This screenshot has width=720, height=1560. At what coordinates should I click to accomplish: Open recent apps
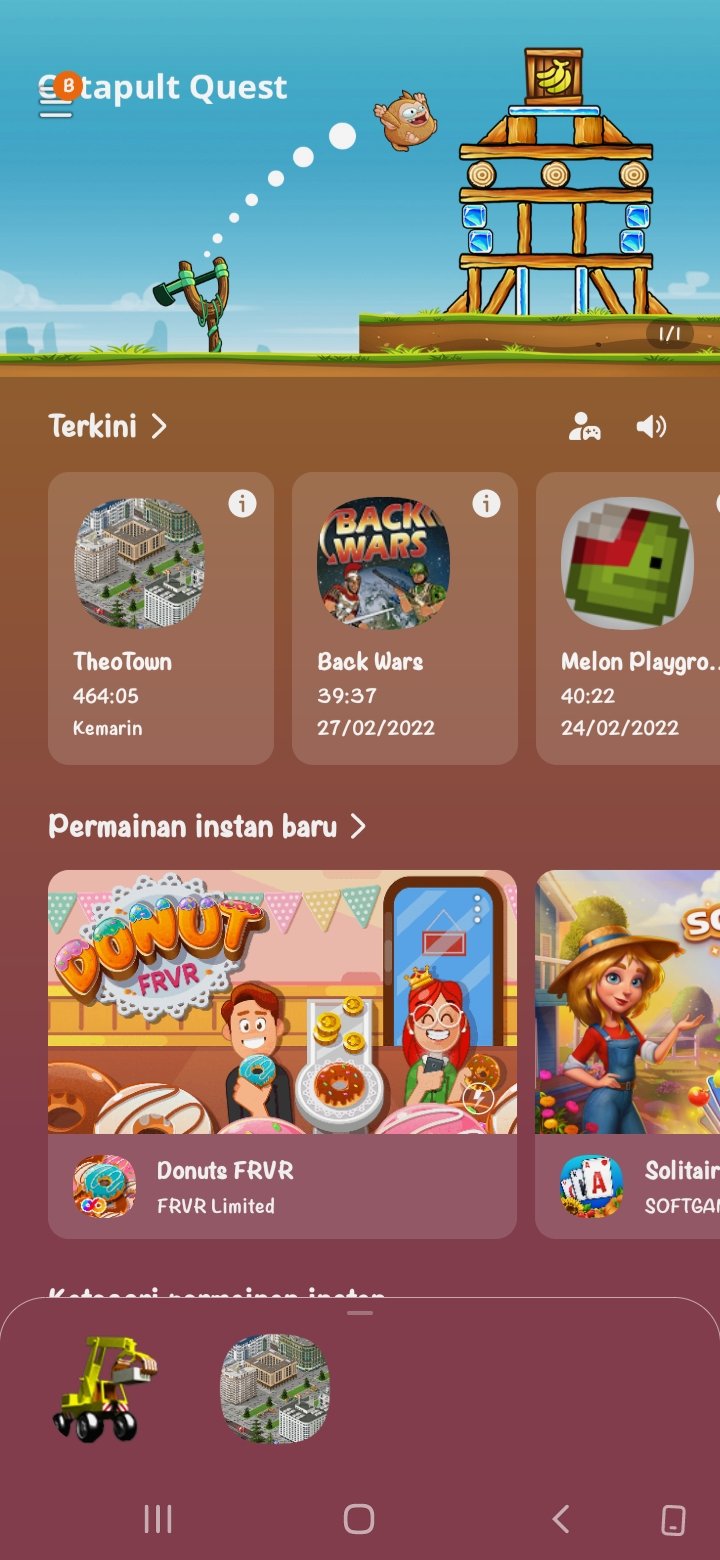pyautogui.click(x=158, y=1519)
